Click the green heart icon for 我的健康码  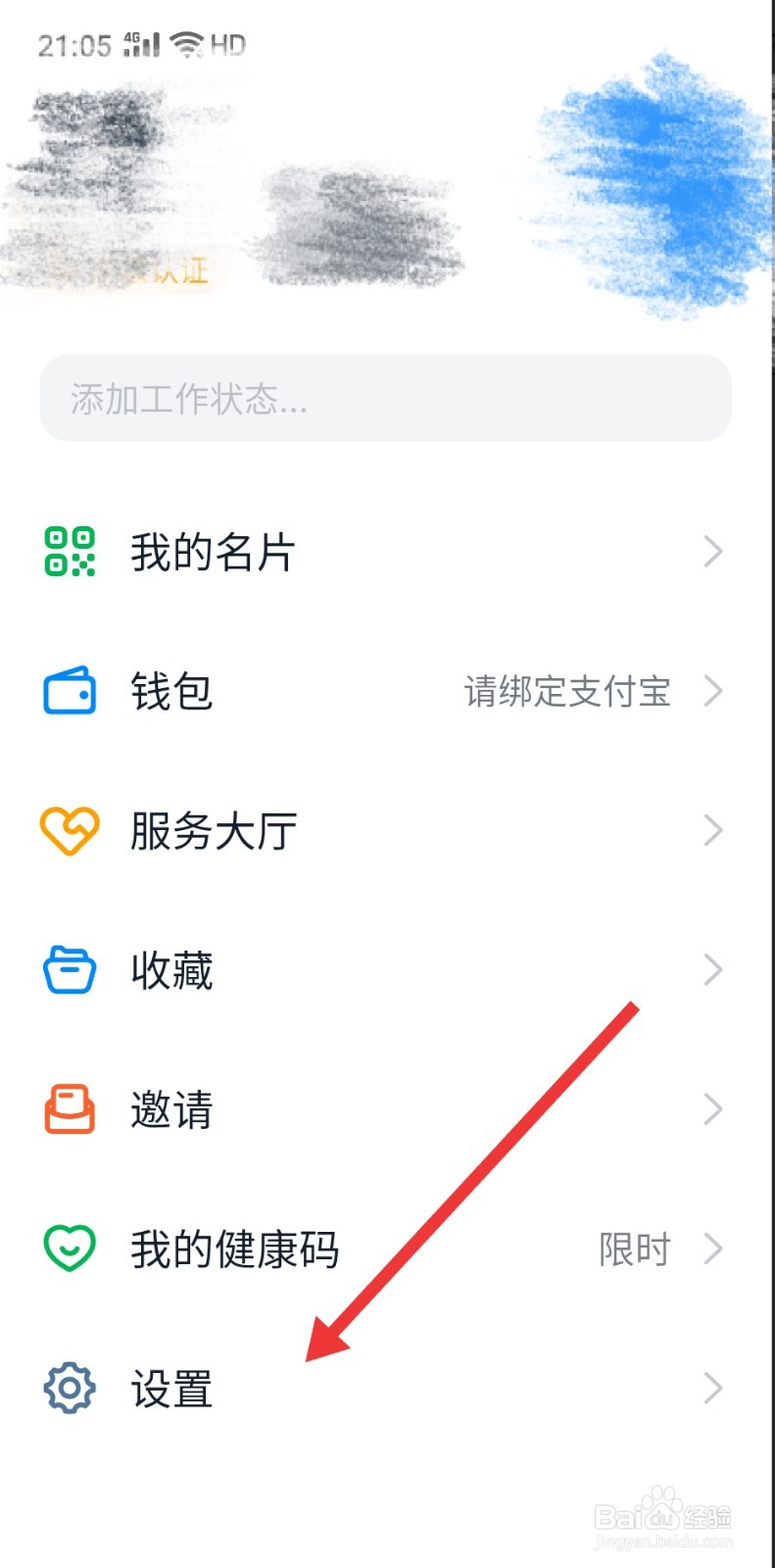point(68,1249)
